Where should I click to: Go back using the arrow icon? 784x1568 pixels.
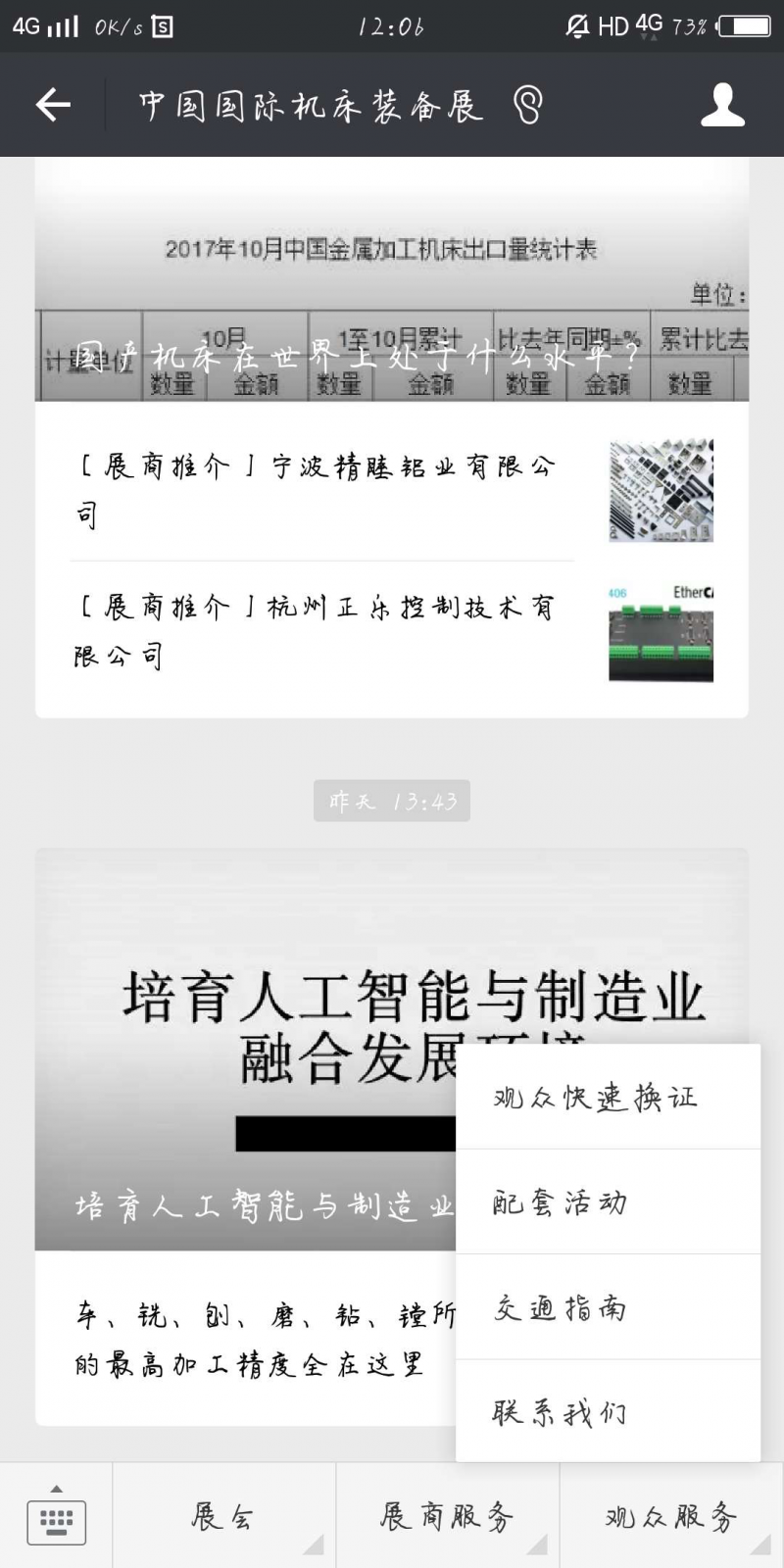[53, 105]
